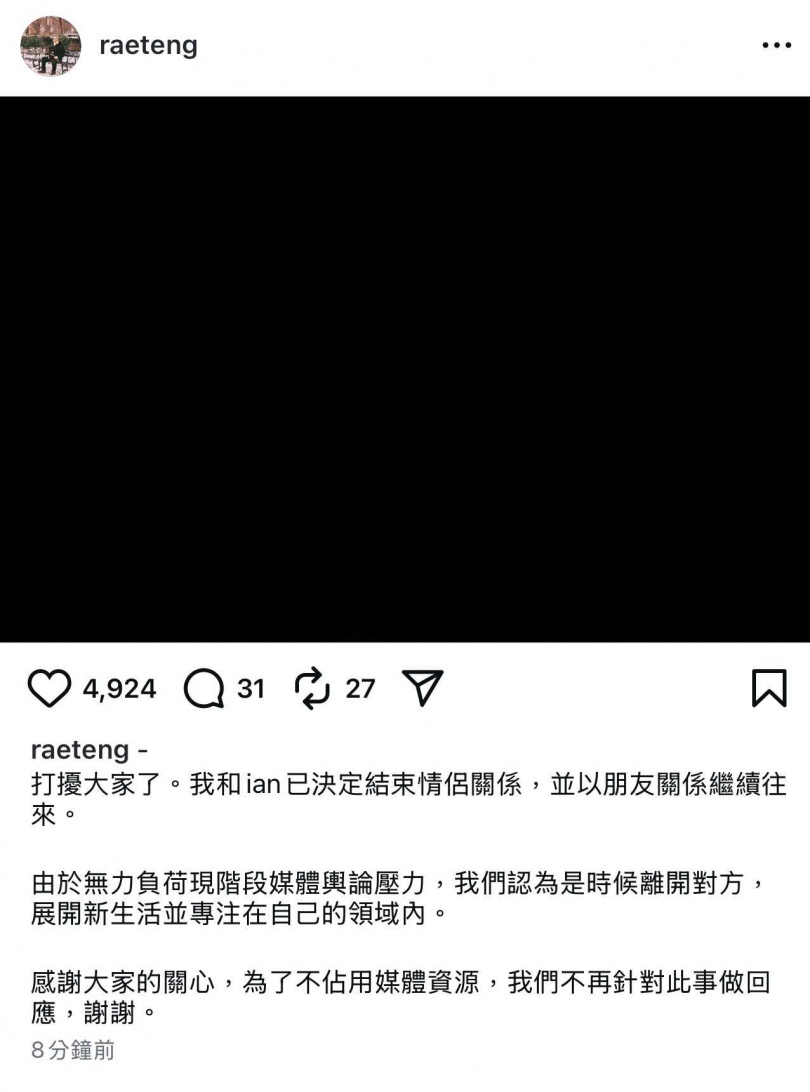Bookmark this post
Image resolution: width=810 pixels, height=1092 pixels.
click(x=768, y=688)
